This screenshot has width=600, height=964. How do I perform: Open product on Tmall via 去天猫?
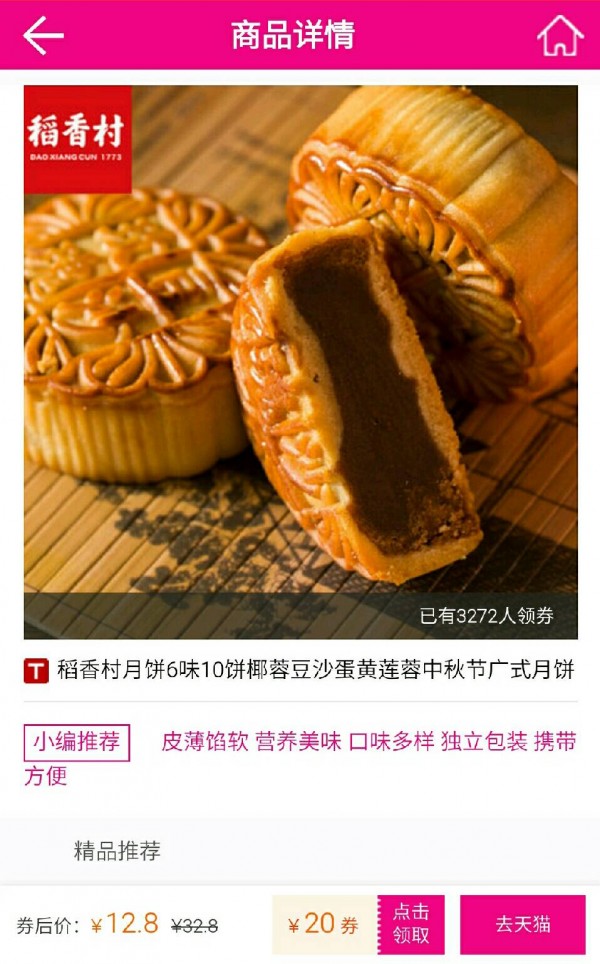[x=522, y=924]
